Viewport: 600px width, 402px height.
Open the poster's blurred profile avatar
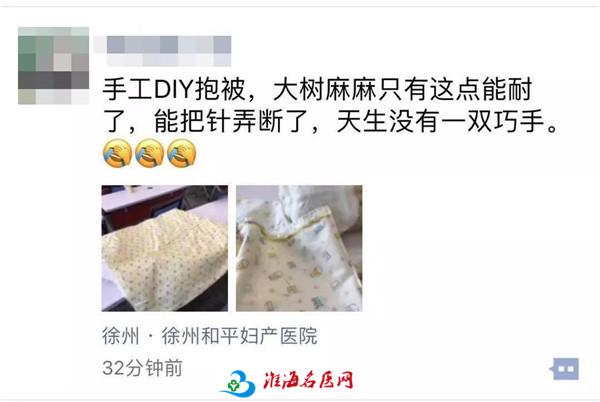coord(49,62)
